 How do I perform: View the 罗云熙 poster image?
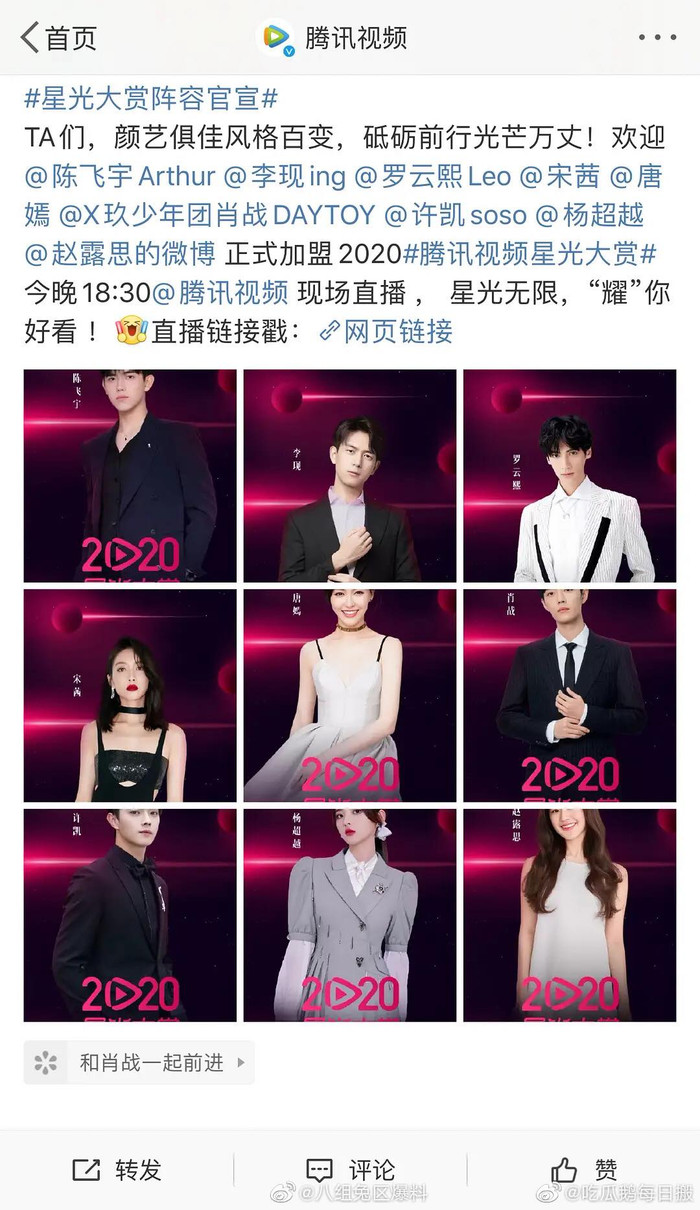coord(569,476)
